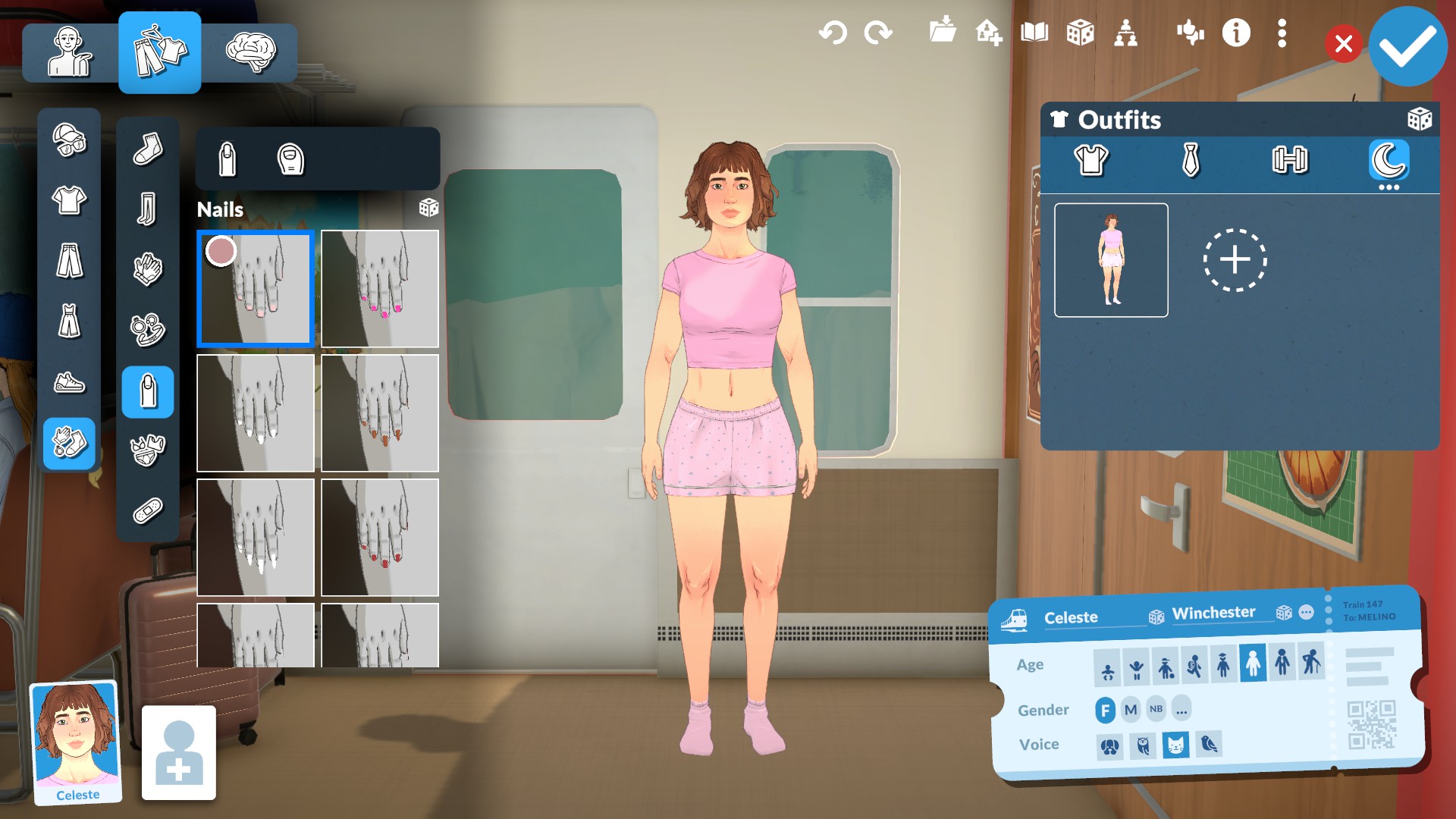Image resolution: width=1456 pixels, height=819 pixels.
Task: Switch to formal tie outfit tab
Action: (1191, 160)
